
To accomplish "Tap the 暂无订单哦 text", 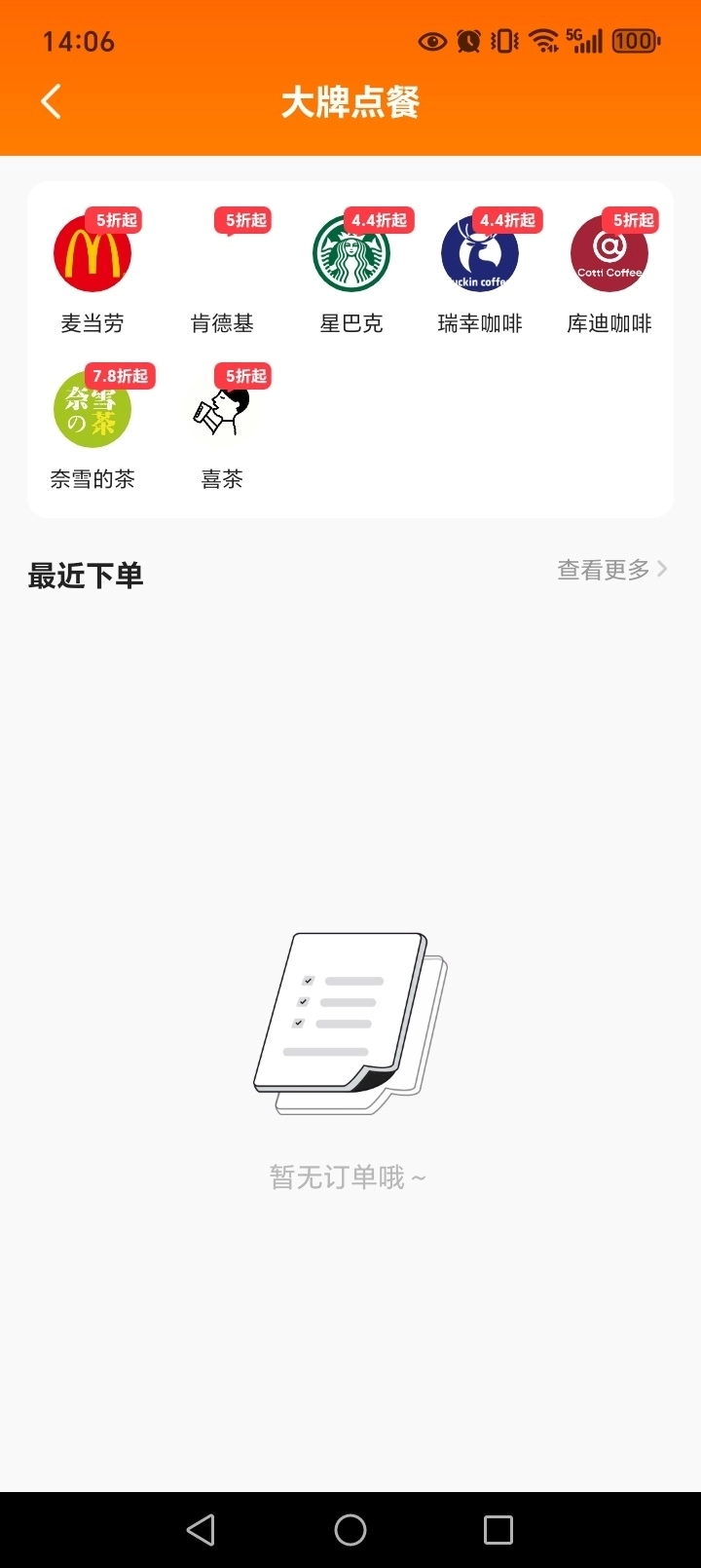I will point(348,1176).
